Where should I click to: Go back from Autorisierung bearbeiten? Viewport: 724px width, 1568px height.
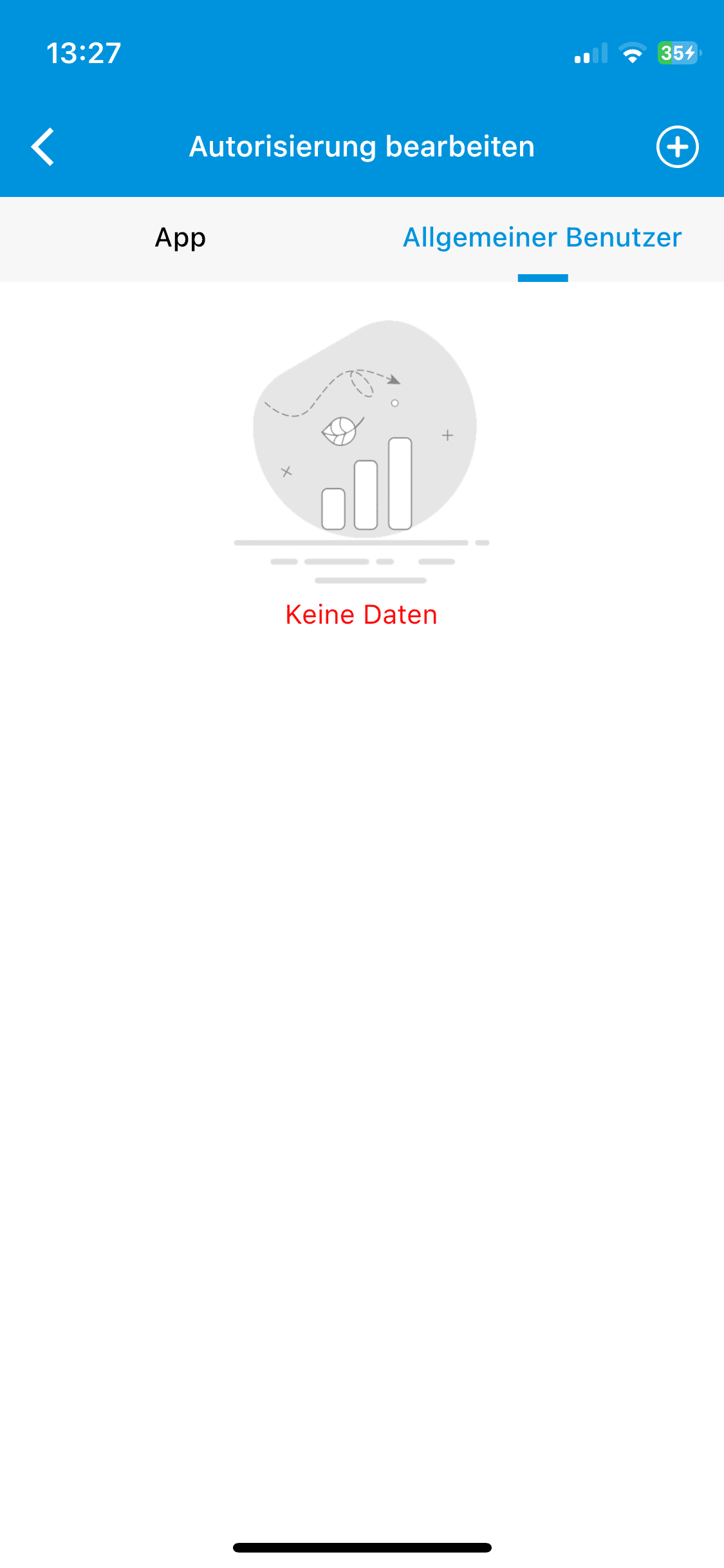click(x=43, y=147)
